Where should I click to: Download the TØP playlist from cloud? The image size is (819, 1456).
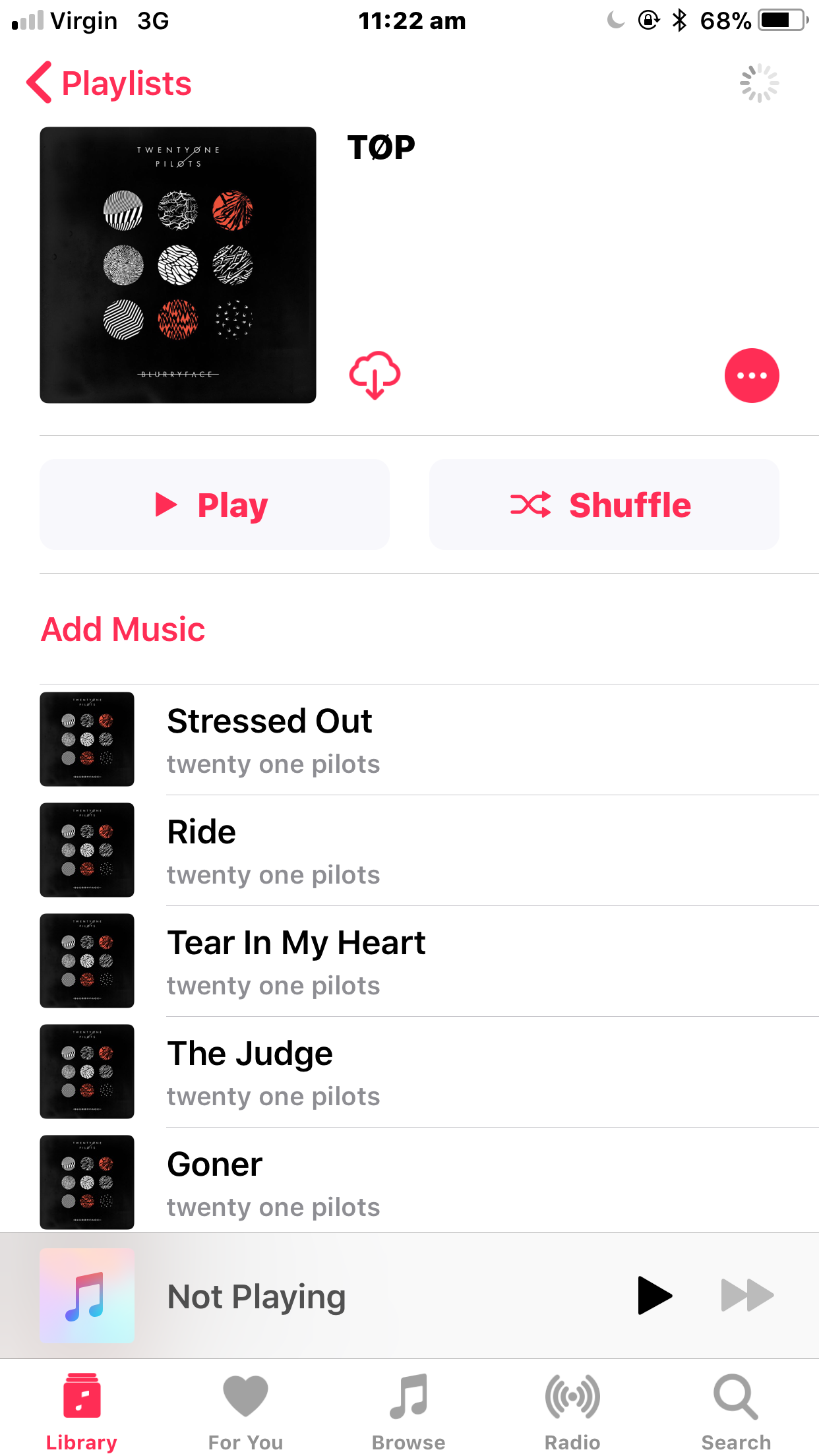(x=375, y=375)
